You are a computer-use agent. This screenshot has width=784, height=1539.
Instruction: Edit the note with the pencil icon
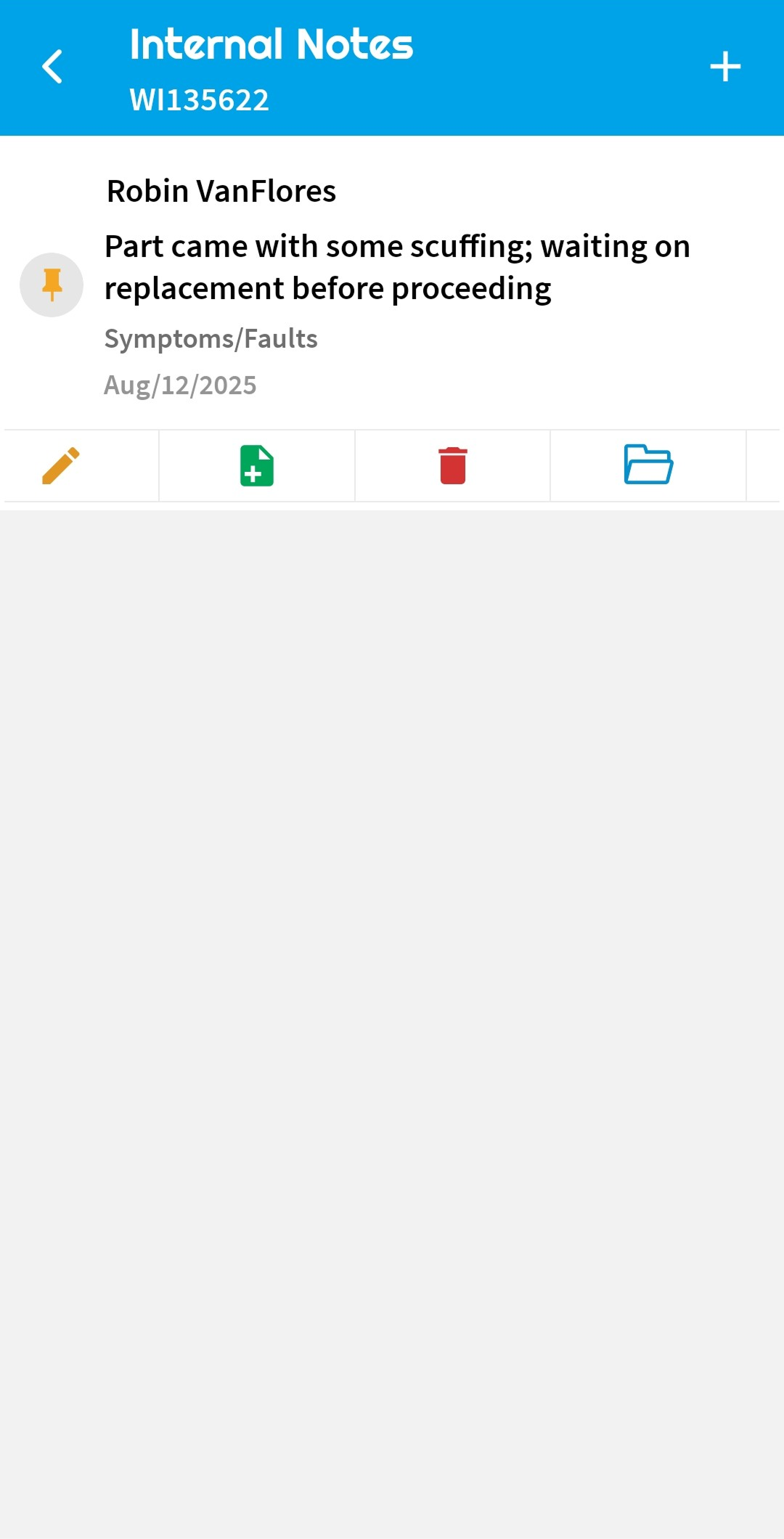point(61,465)
